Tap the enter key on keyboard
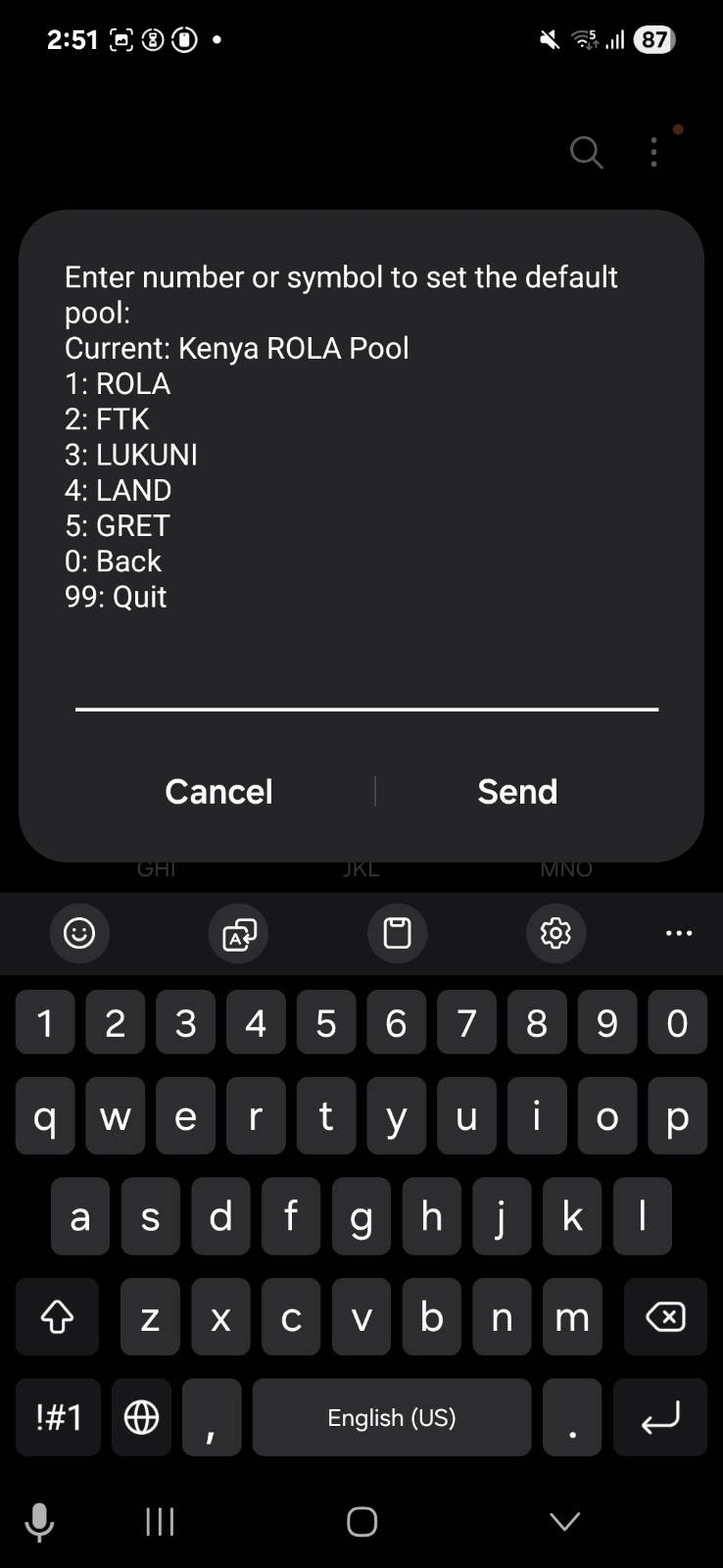This screenshot has height=1568, width=723. [659, 1417]
